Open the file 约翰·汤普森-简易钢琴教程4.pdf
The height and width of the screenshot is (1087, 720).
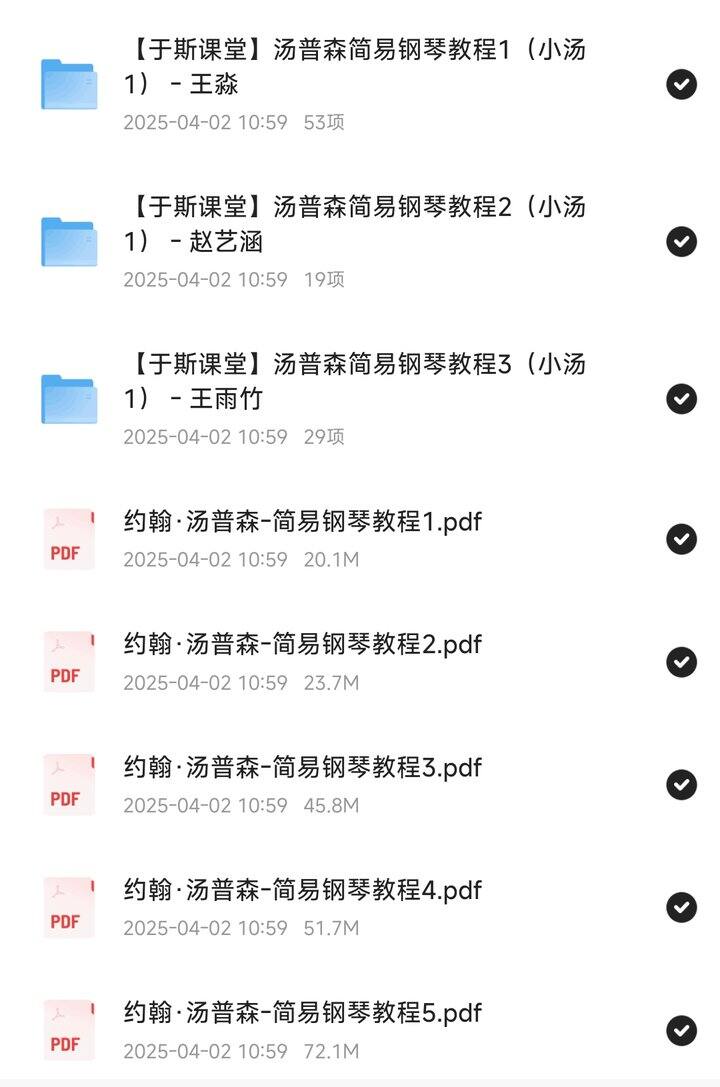[x=303, y=890]
